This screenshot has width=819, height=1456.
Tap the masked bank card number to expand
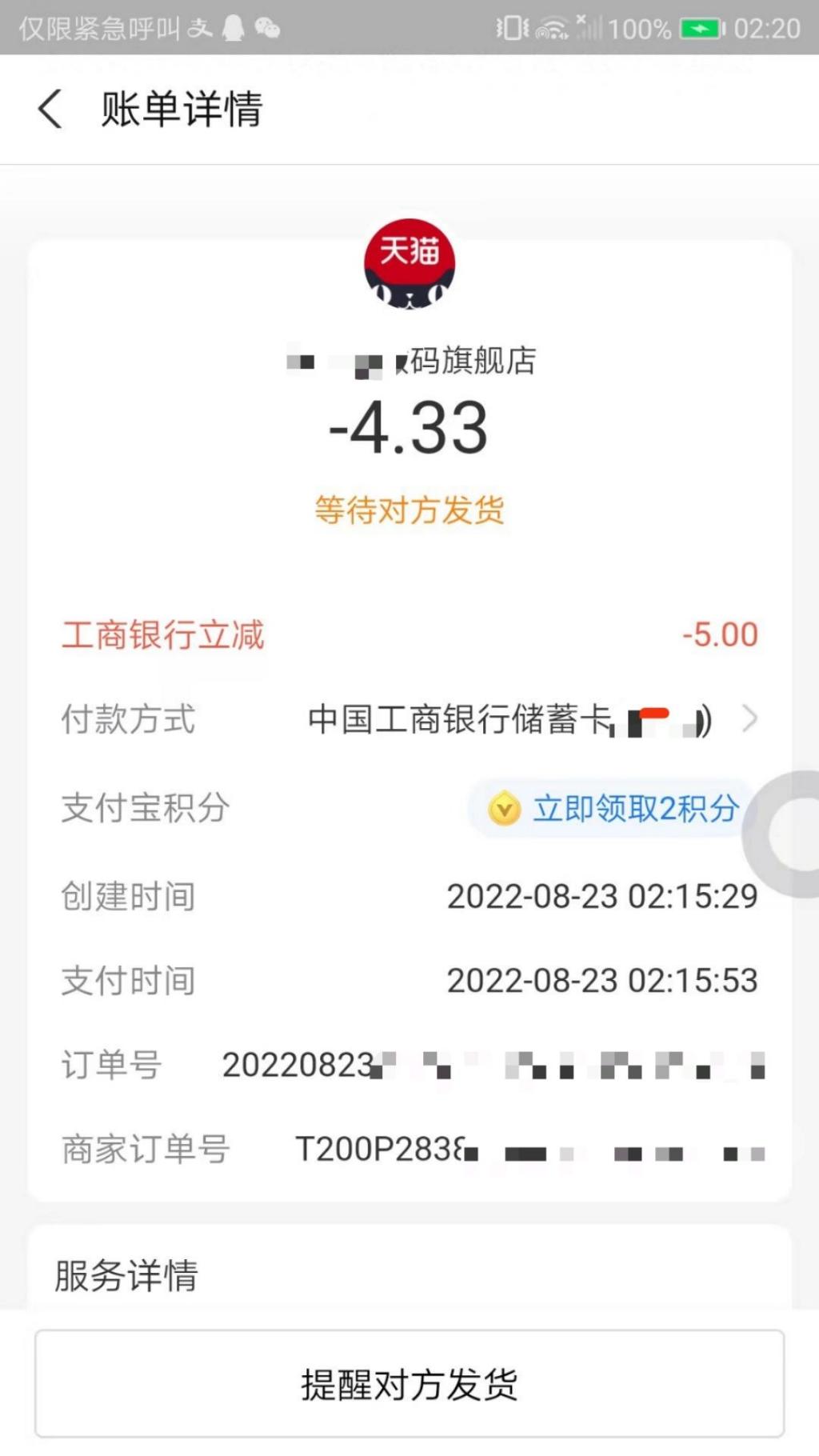click(x=668, y=719)
